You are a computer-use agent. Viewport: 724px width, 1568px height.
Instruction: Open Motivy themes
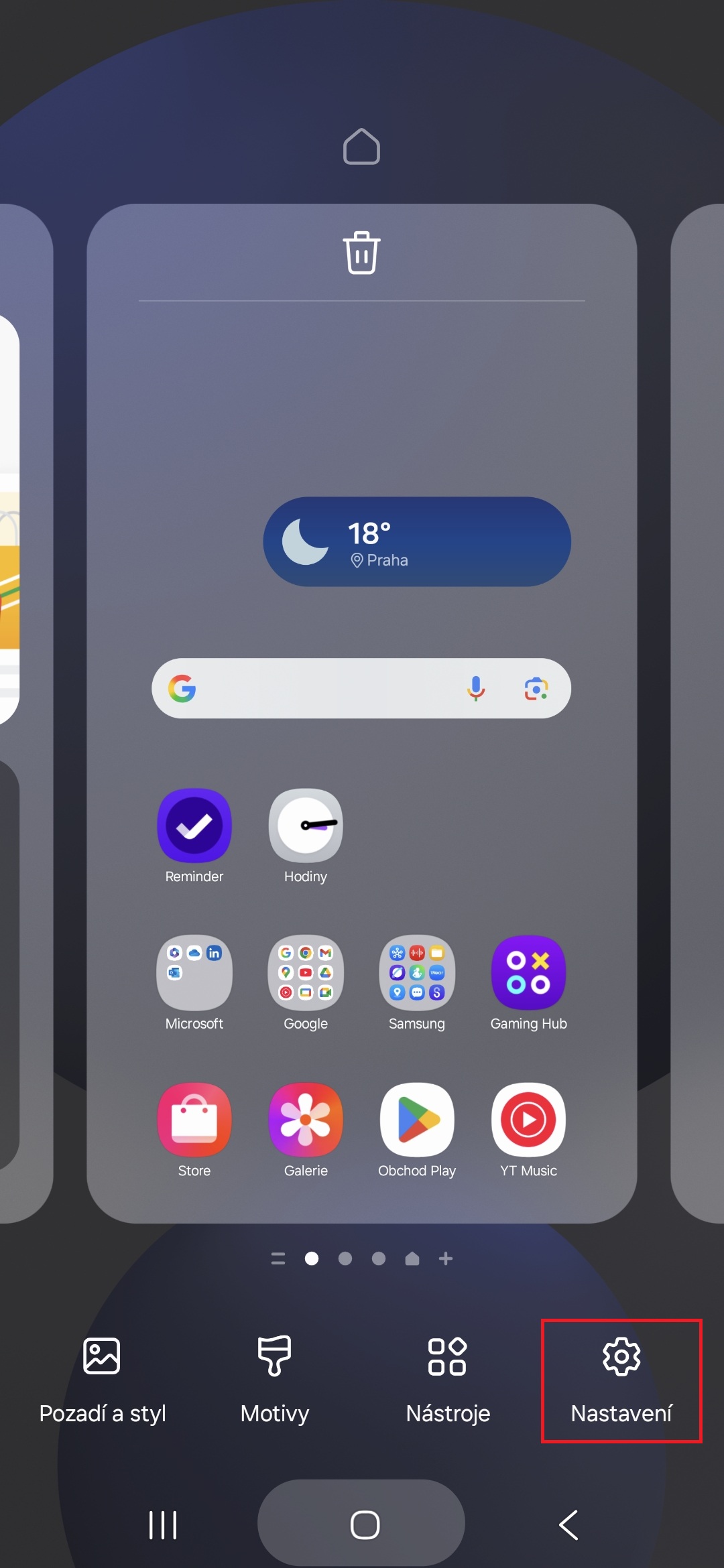tap(275, 1380)
